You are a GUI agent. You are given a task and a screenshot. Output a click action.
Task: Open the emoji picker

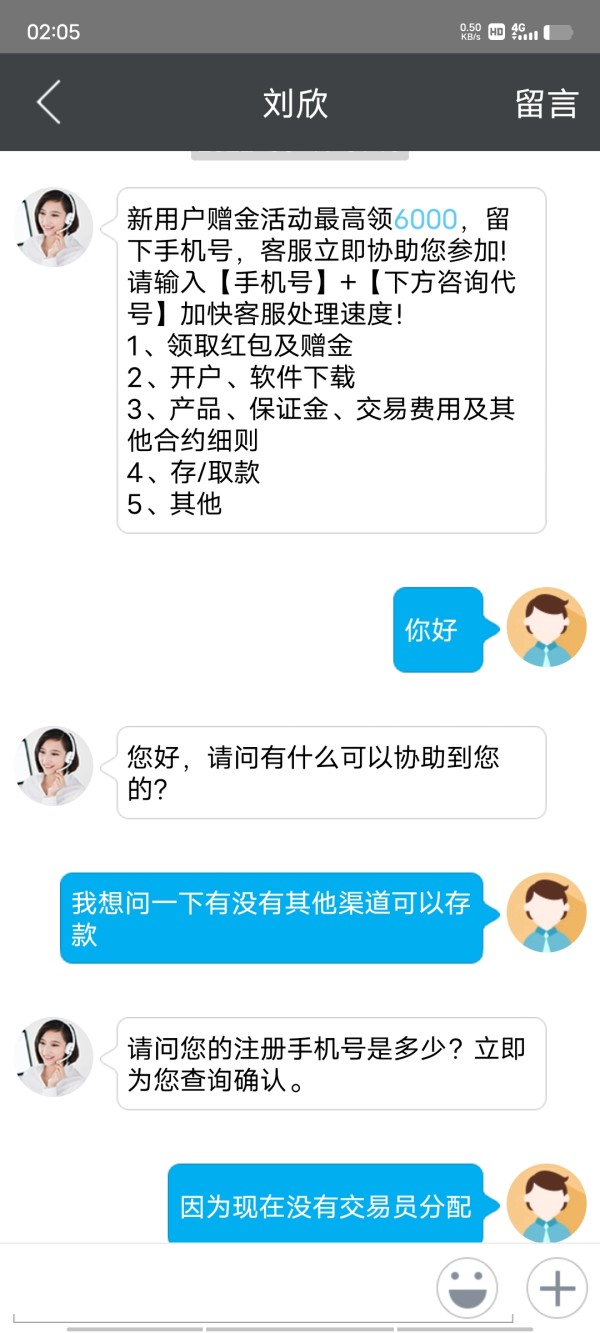466,1288
